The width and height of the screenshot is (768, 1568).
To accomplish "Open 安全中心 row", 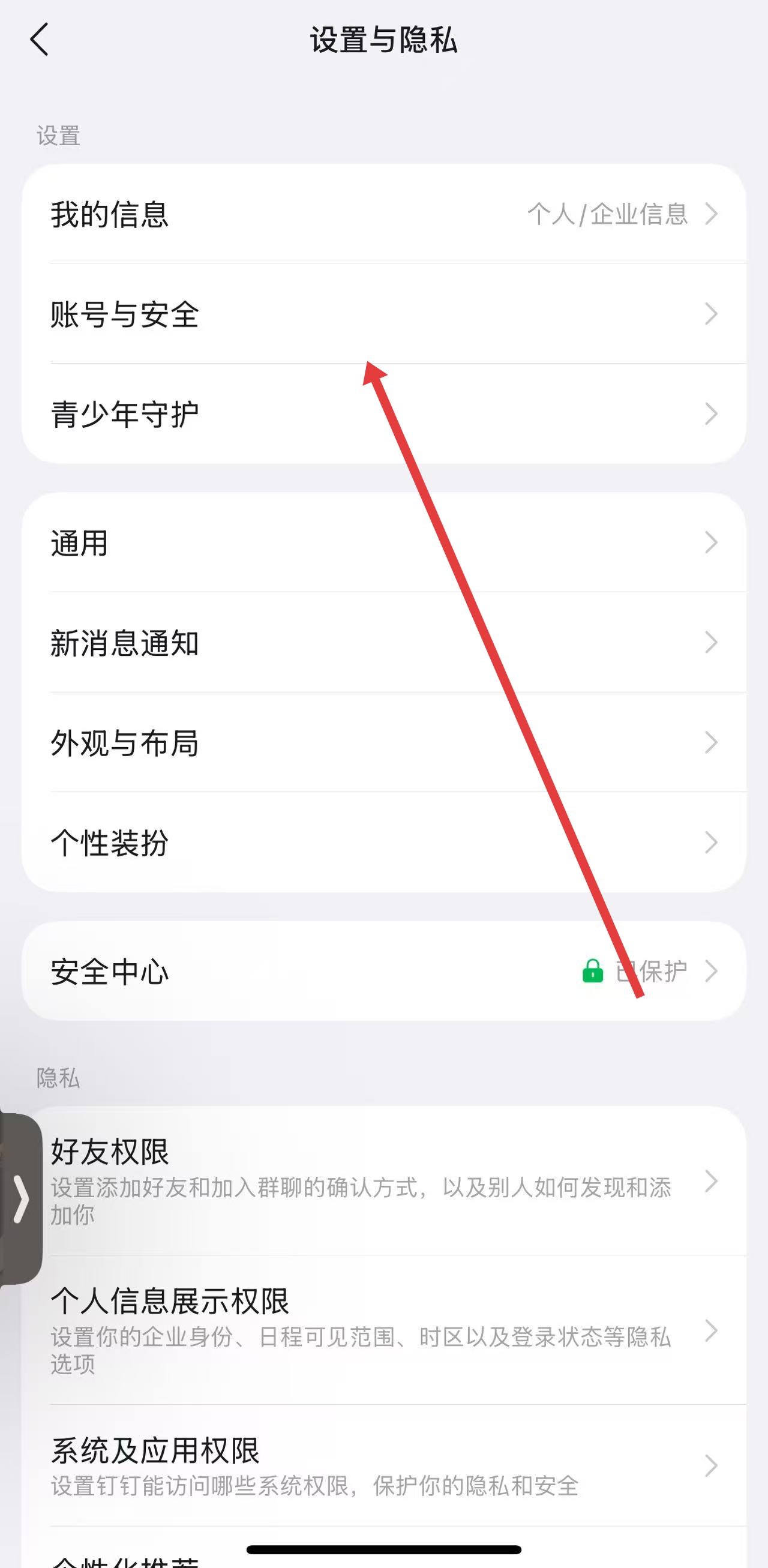I will [383, 971].
